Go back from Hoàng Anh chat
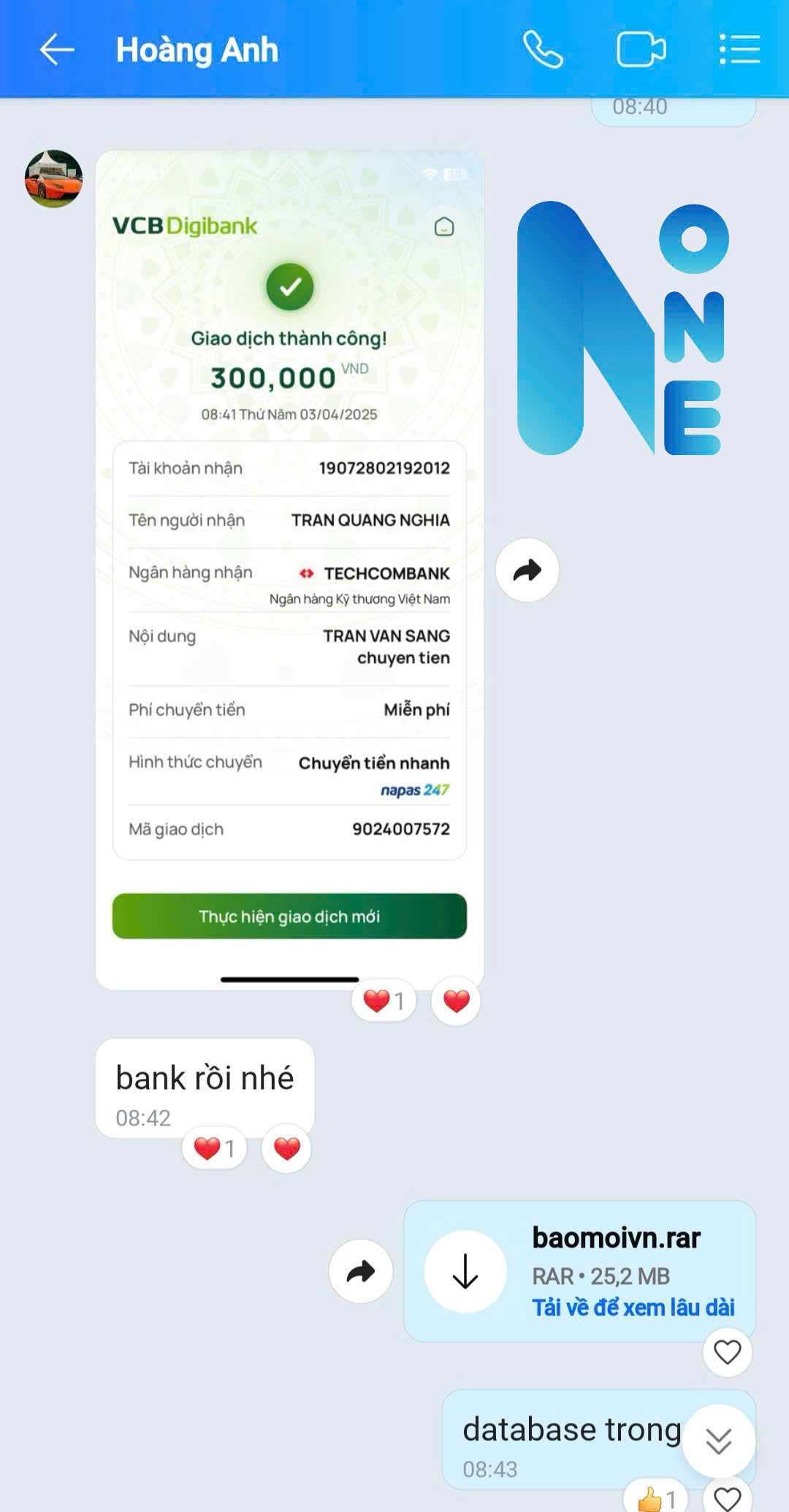The image size is (789, 1512). point(57,50)
